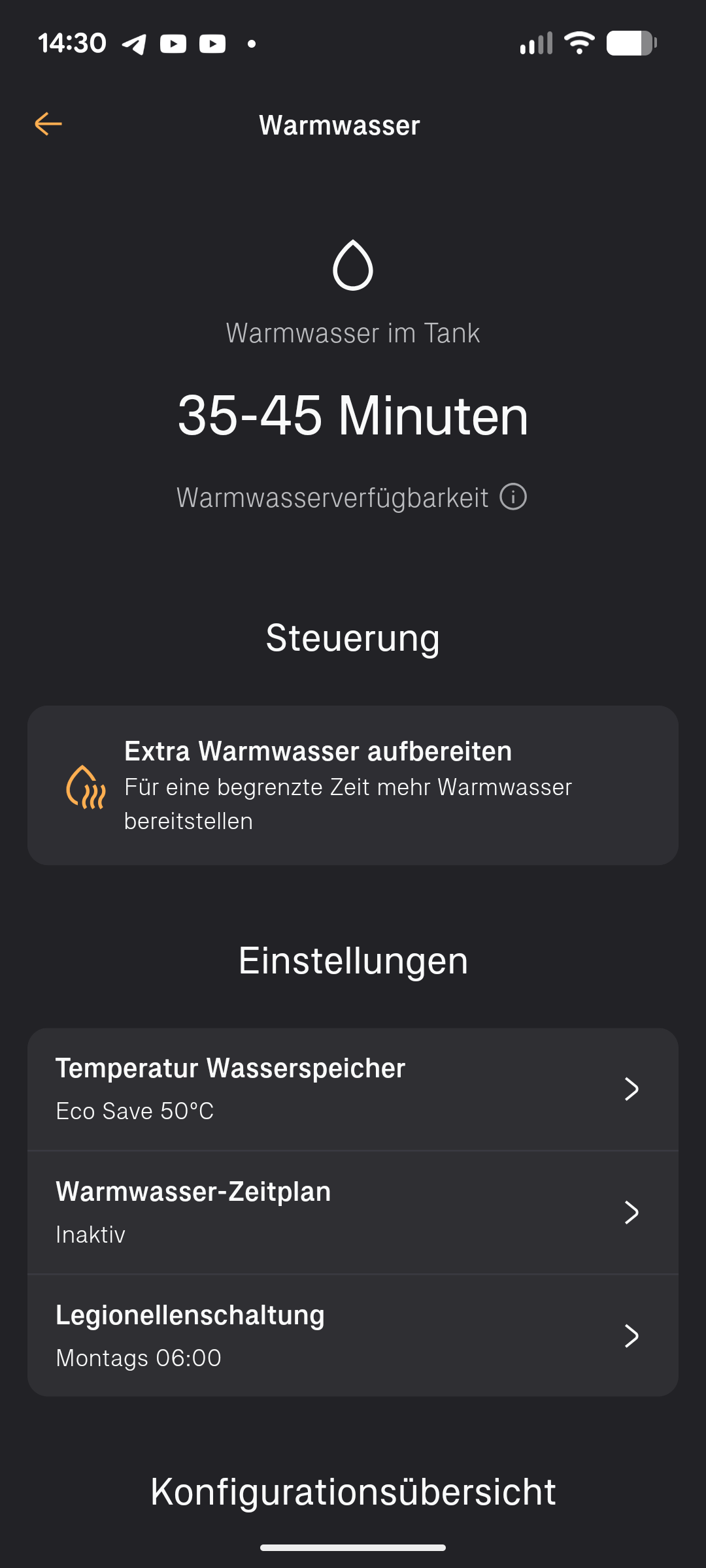The width and height of the screenshot is (706, 1568).
Task: Go back using the orange arrow
Action: click(x=48, y=124)
